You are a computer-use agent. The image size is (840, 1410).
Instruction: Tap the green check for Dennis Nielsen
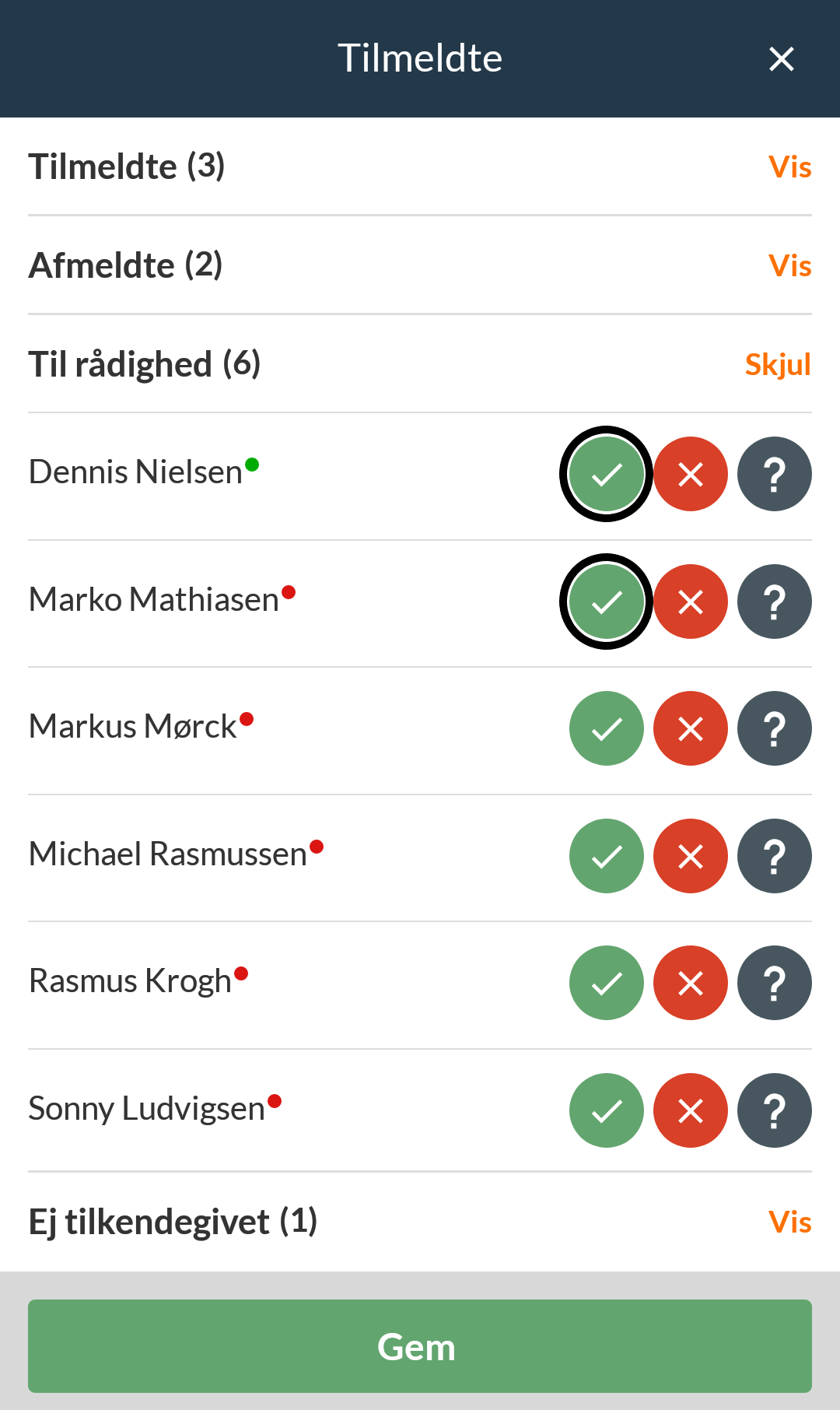(606, 474)
